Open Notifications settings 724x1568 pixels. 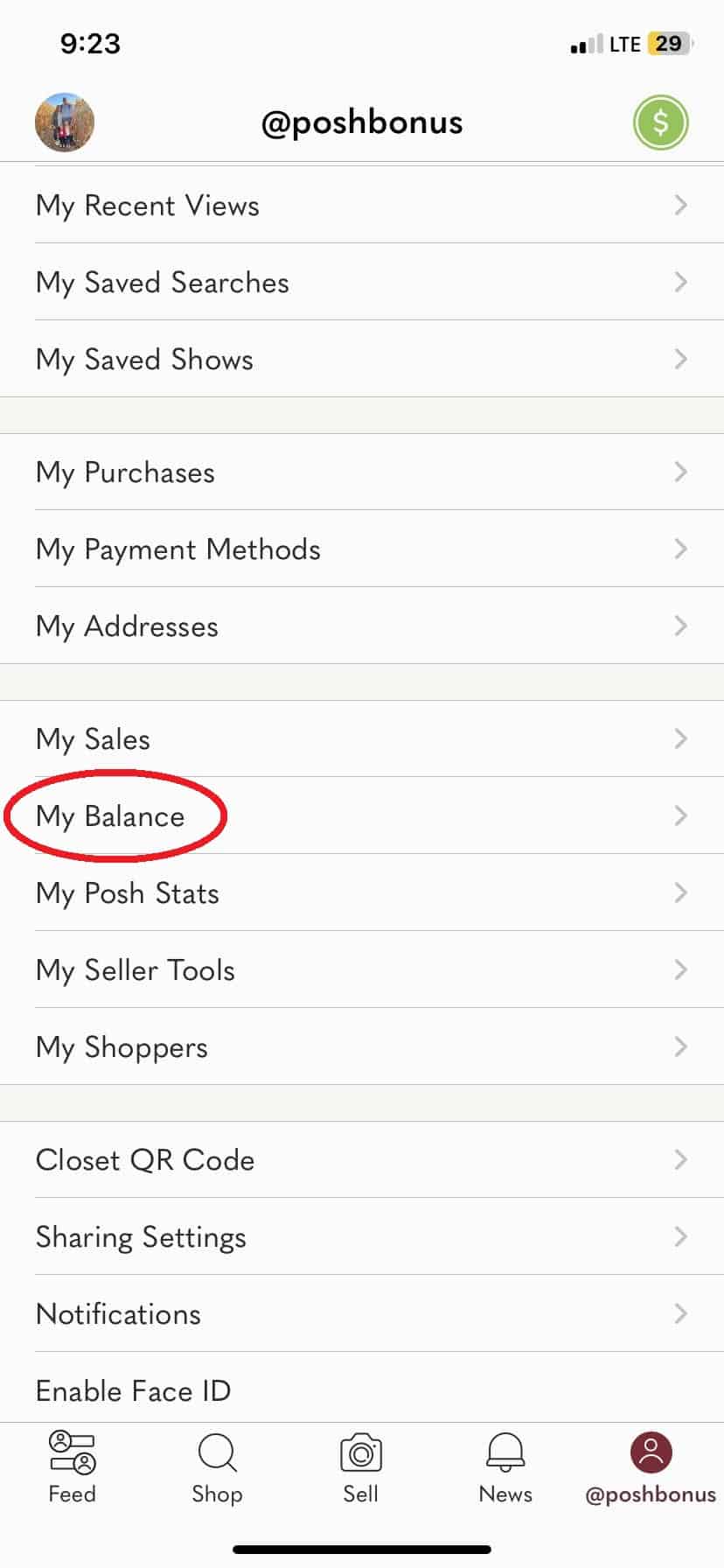click(361, 1314)
